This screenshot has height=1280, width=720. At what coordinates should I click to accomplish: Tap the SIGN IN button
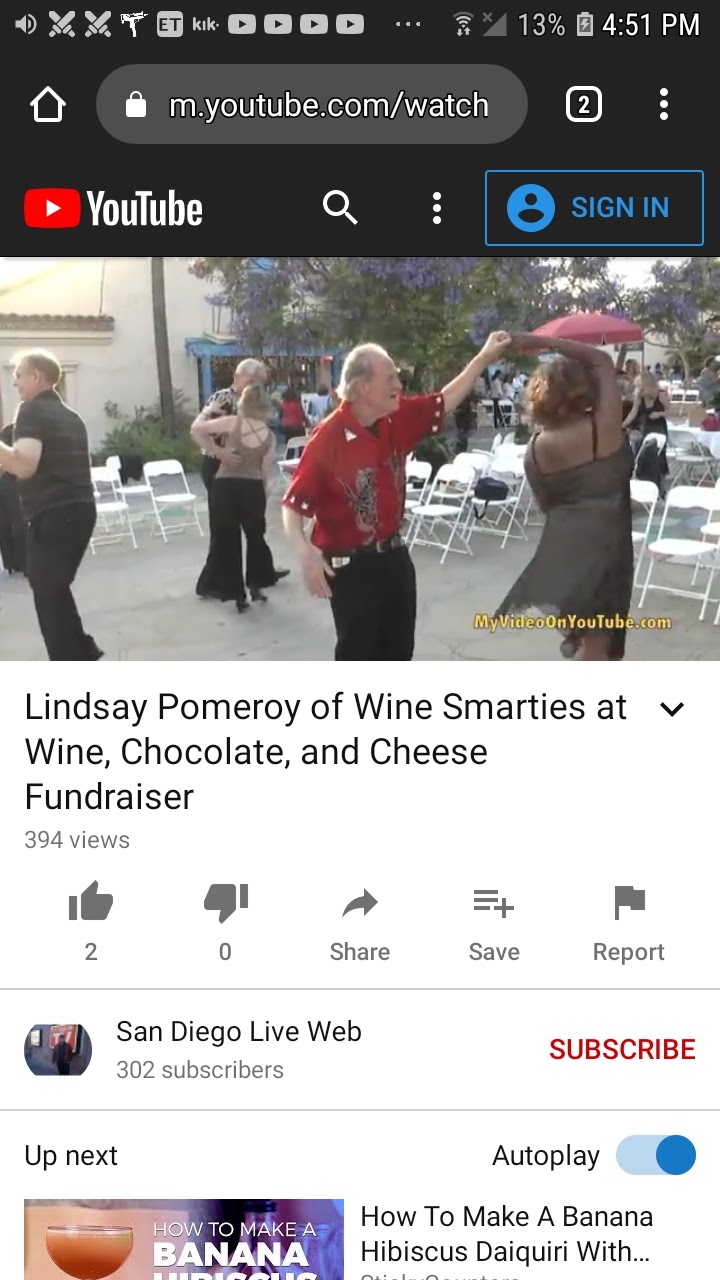coord(594,208)
